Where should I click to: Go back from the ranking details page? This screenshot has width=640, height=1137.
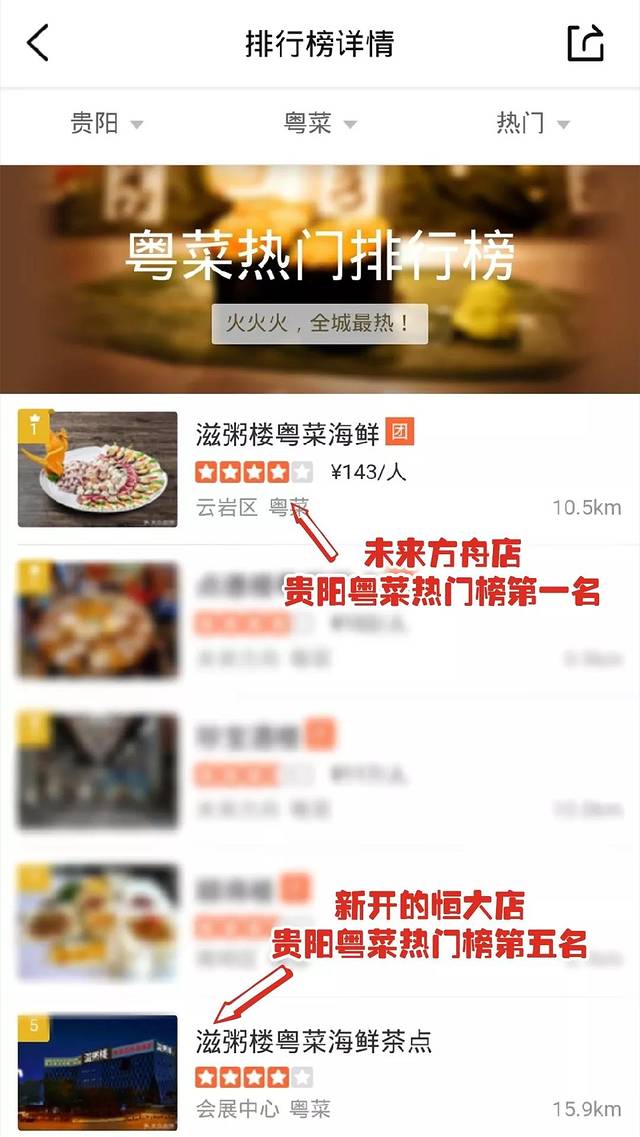click(38, 44)
